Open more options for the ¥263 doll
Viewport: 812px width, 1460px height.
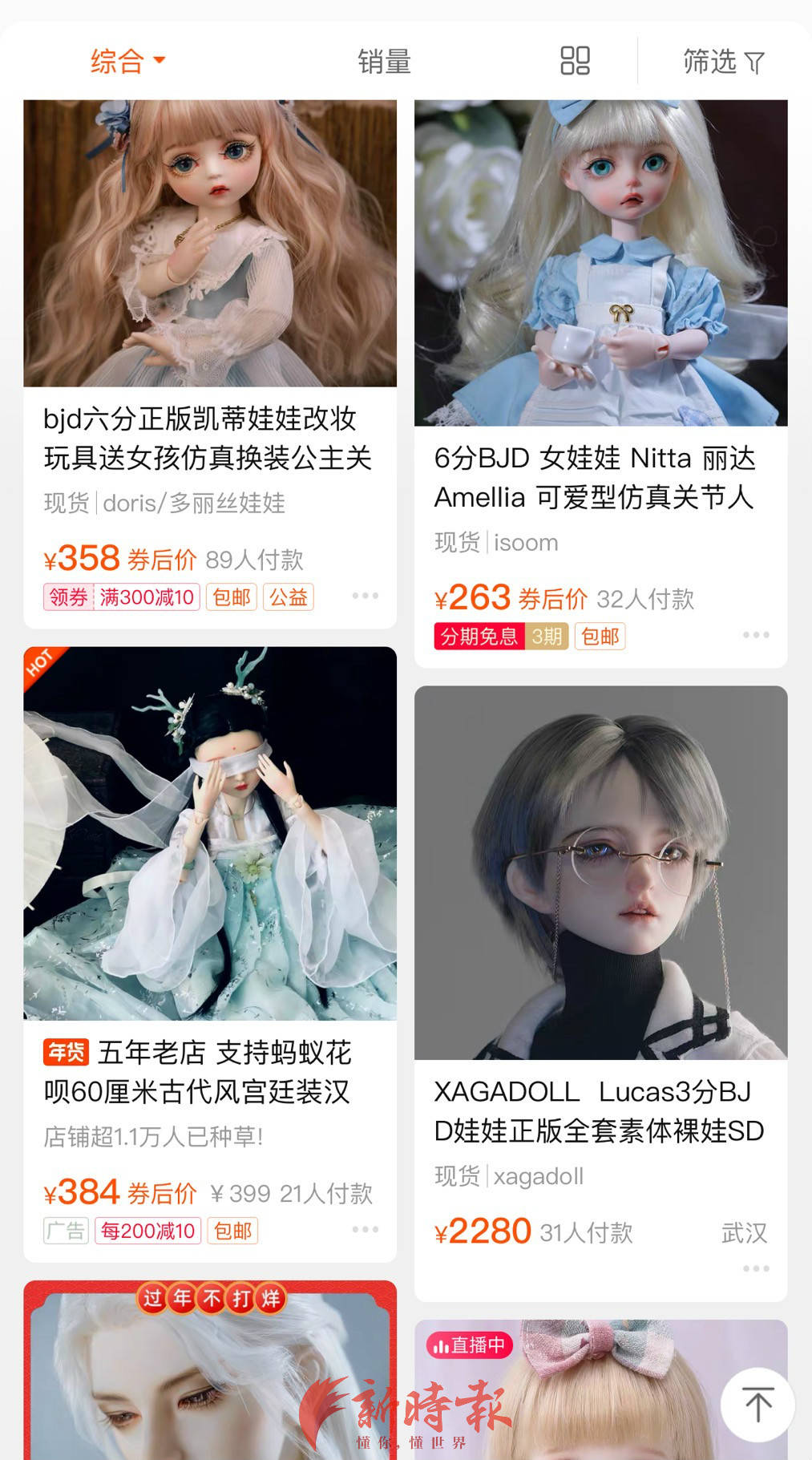click(755, 635)
